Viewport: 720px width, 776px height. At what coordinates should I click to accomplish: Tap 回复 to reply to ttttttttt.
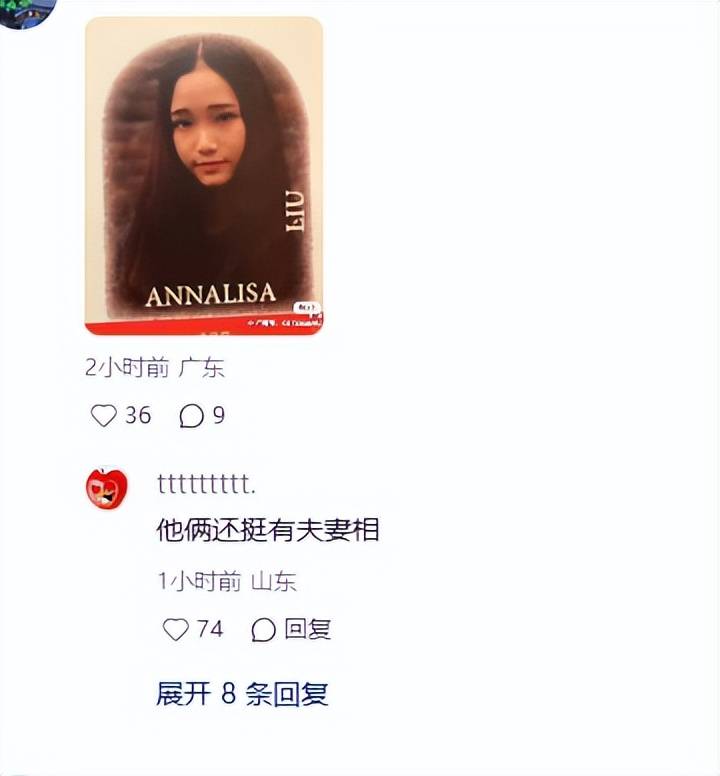point(292,629)
